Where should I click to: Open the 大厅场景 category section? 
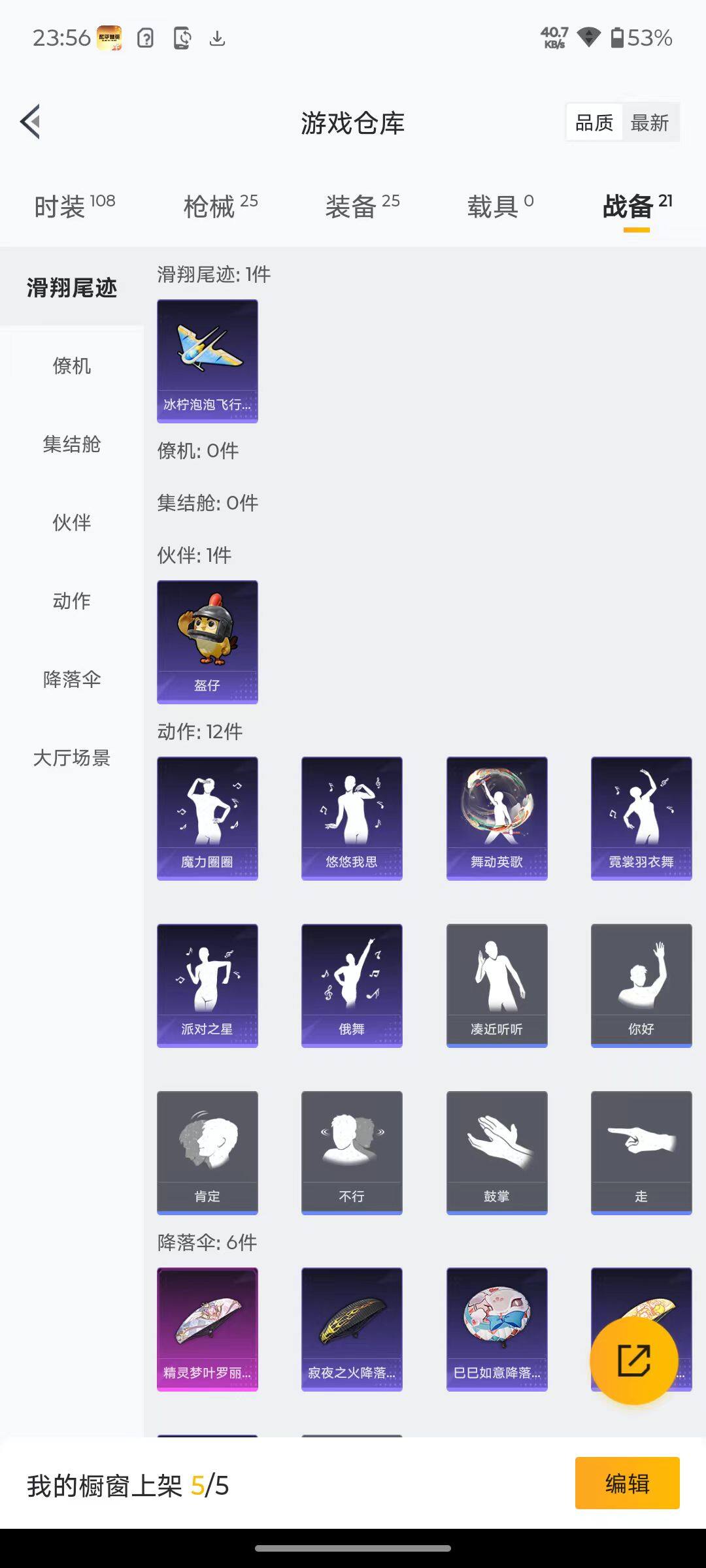(72, 759)
